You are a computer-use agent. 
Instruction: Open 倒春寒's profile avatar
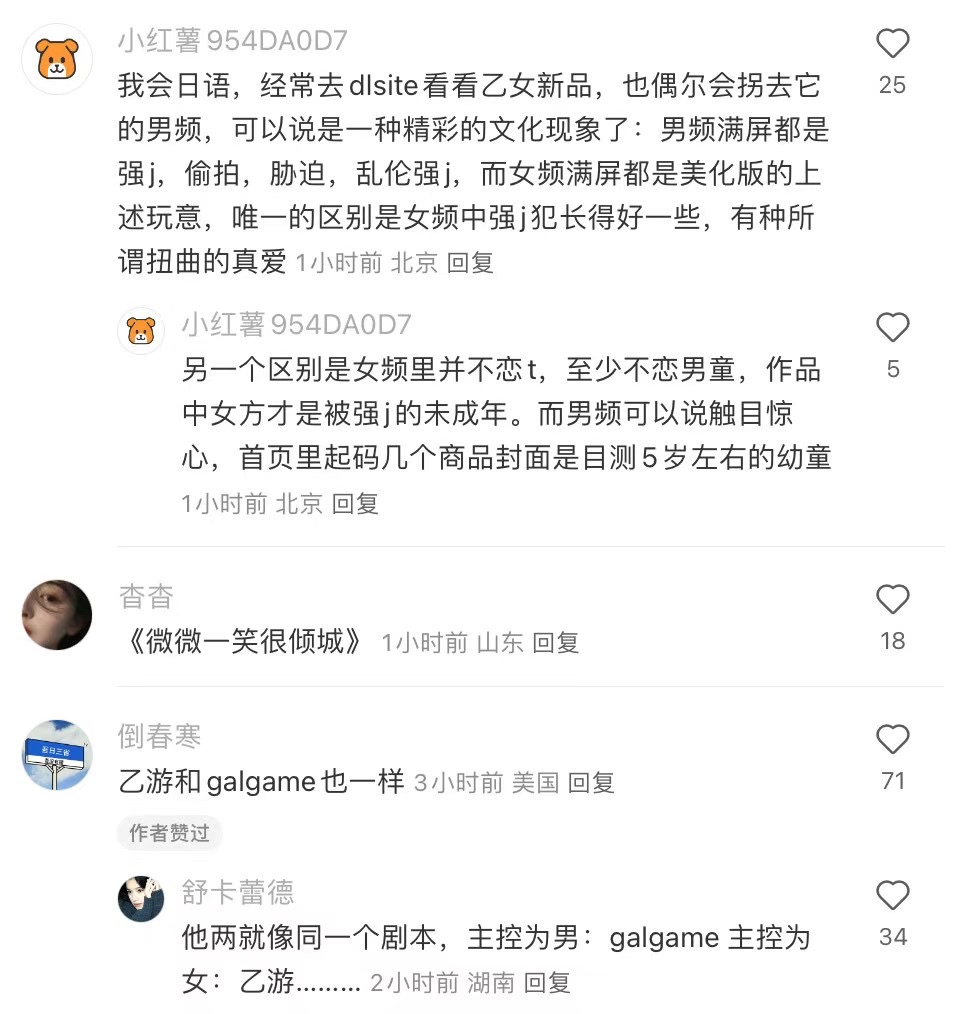point(57,755)
